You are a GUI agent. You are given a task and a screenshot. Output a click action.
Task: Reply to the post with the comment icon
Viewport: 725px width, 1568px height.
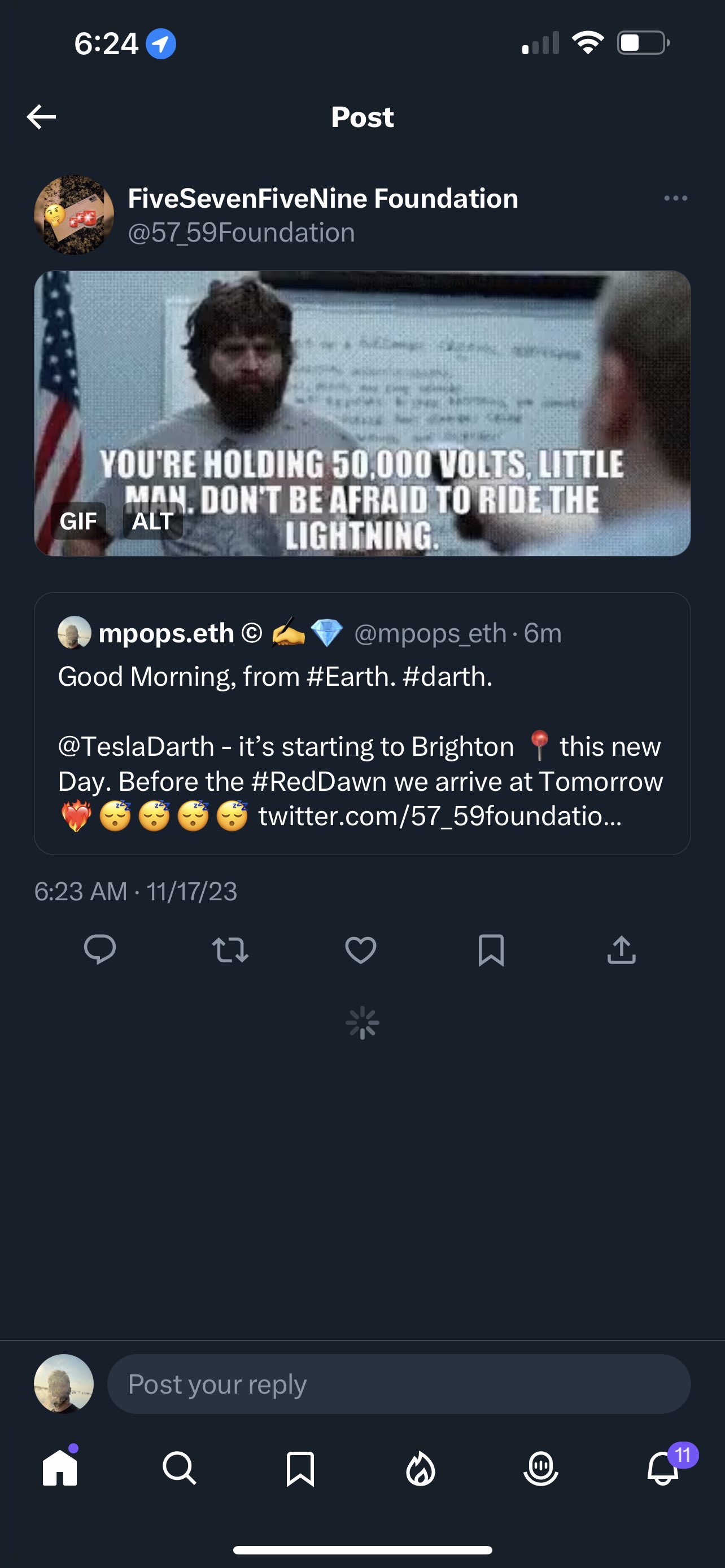100,949
